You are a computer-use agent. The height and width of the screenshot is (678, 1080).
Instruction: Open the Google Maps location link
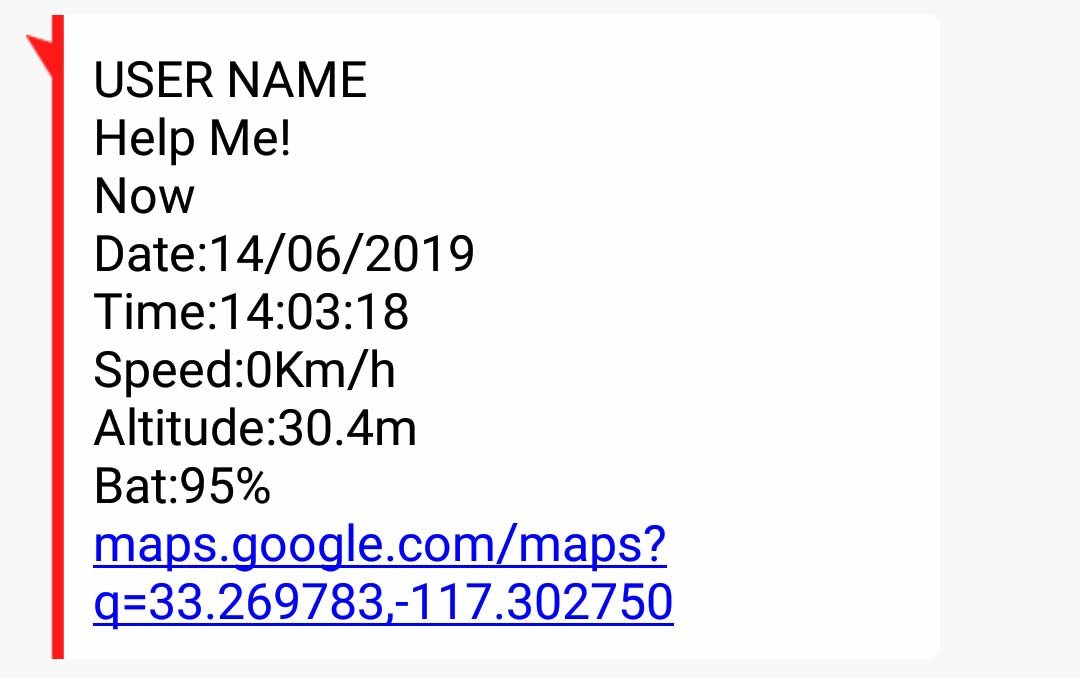tap(380, 547)
